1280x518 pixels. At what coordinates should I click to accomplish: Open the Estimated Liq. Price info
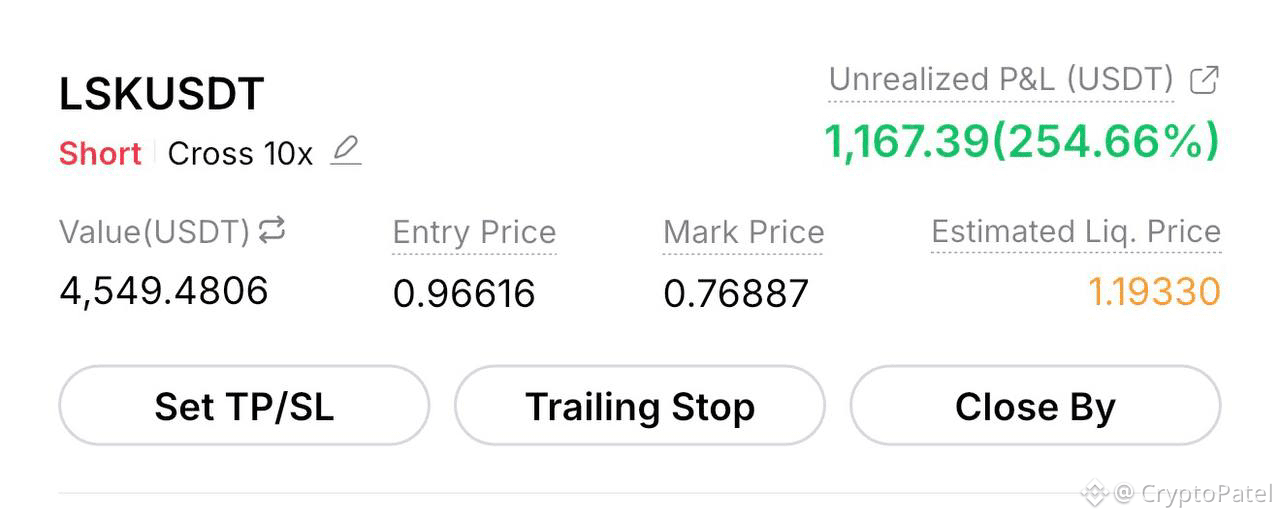pyautogui.click(x=1076, y=232)
